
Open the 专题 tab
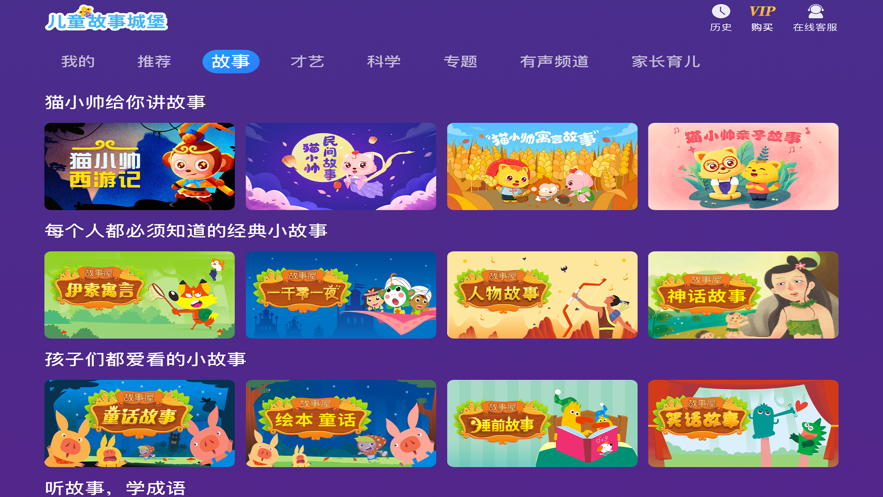460,61
